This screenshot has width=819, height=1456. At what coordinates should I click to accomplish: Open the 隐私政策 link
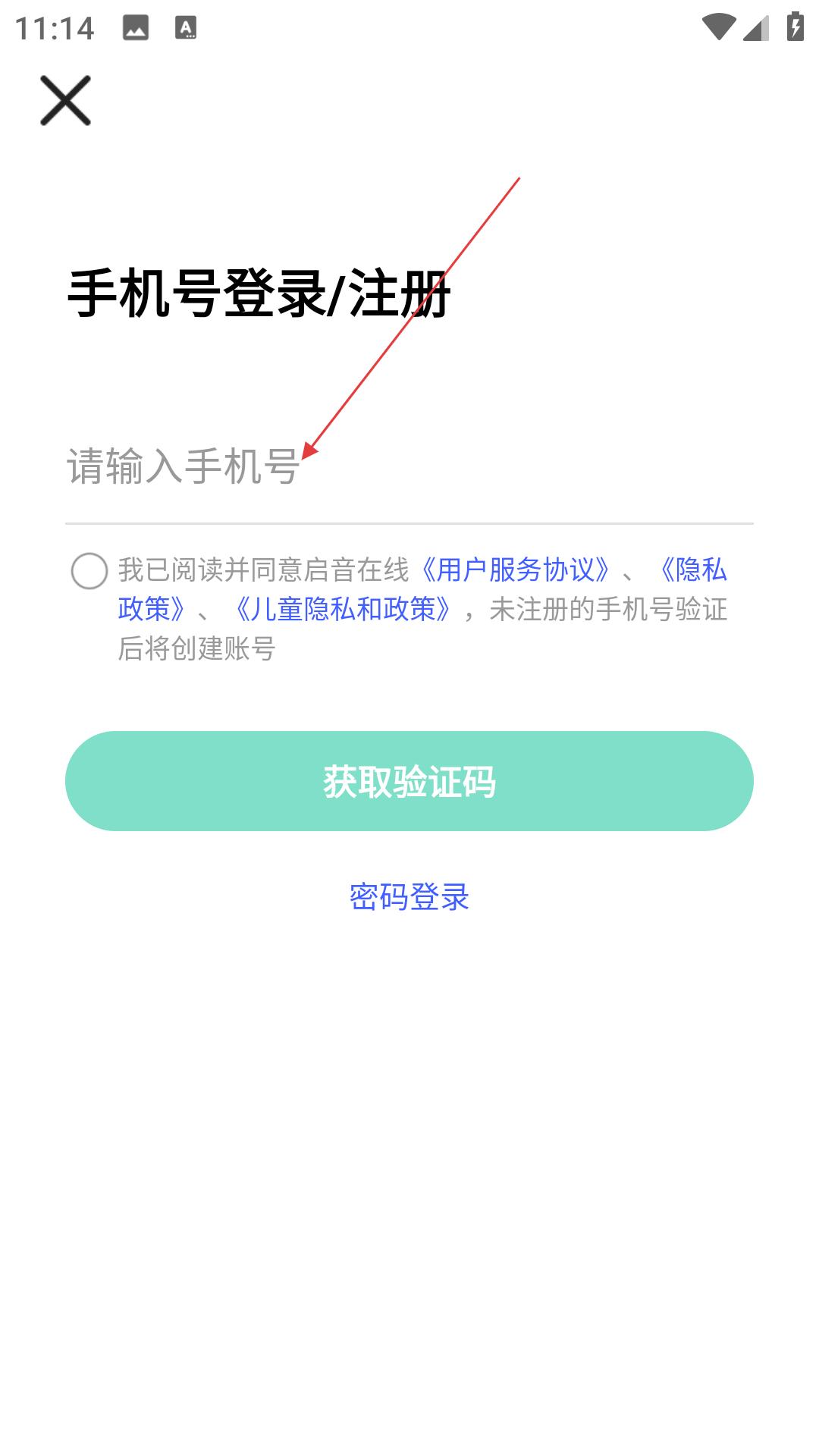click(692, 570)
